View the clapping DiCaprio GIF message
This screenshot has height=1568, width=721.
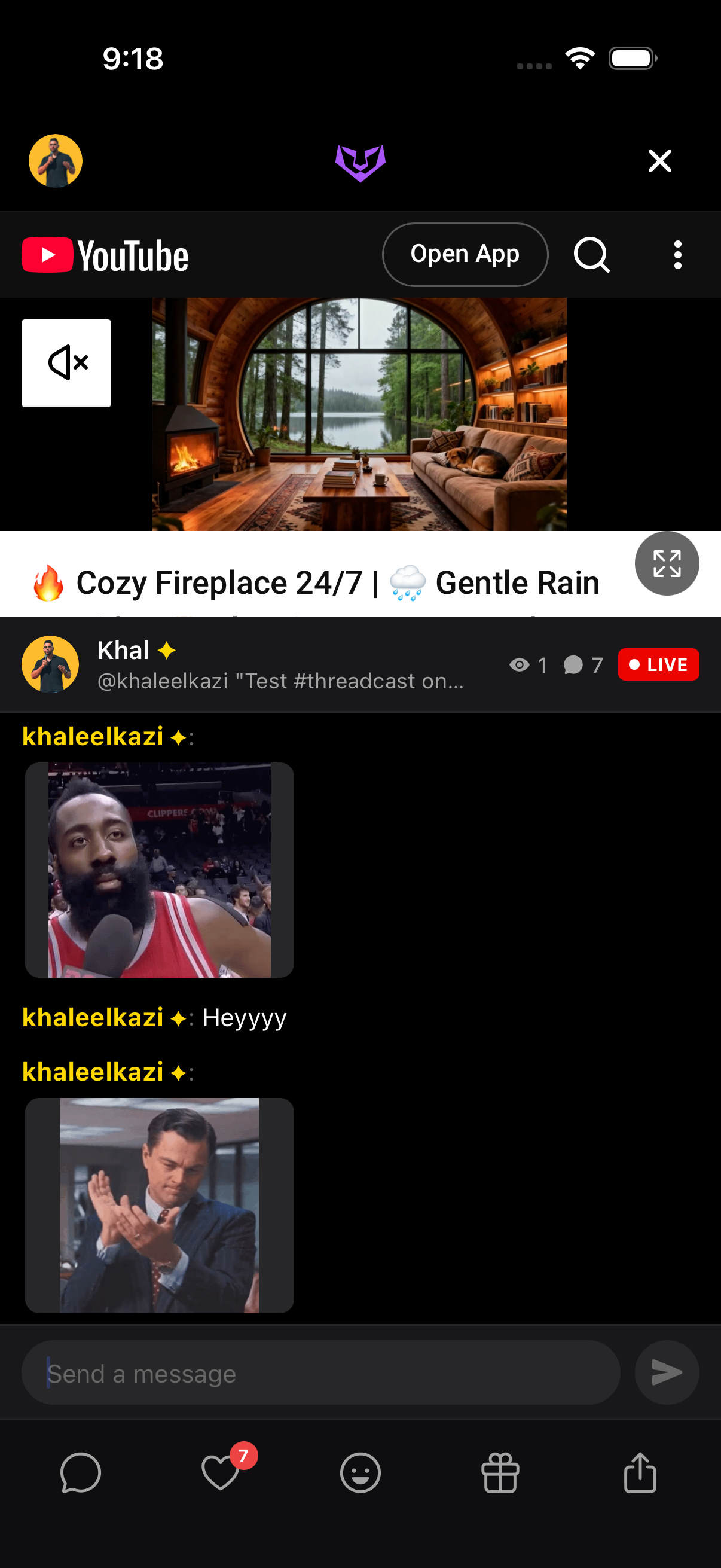160,1205
